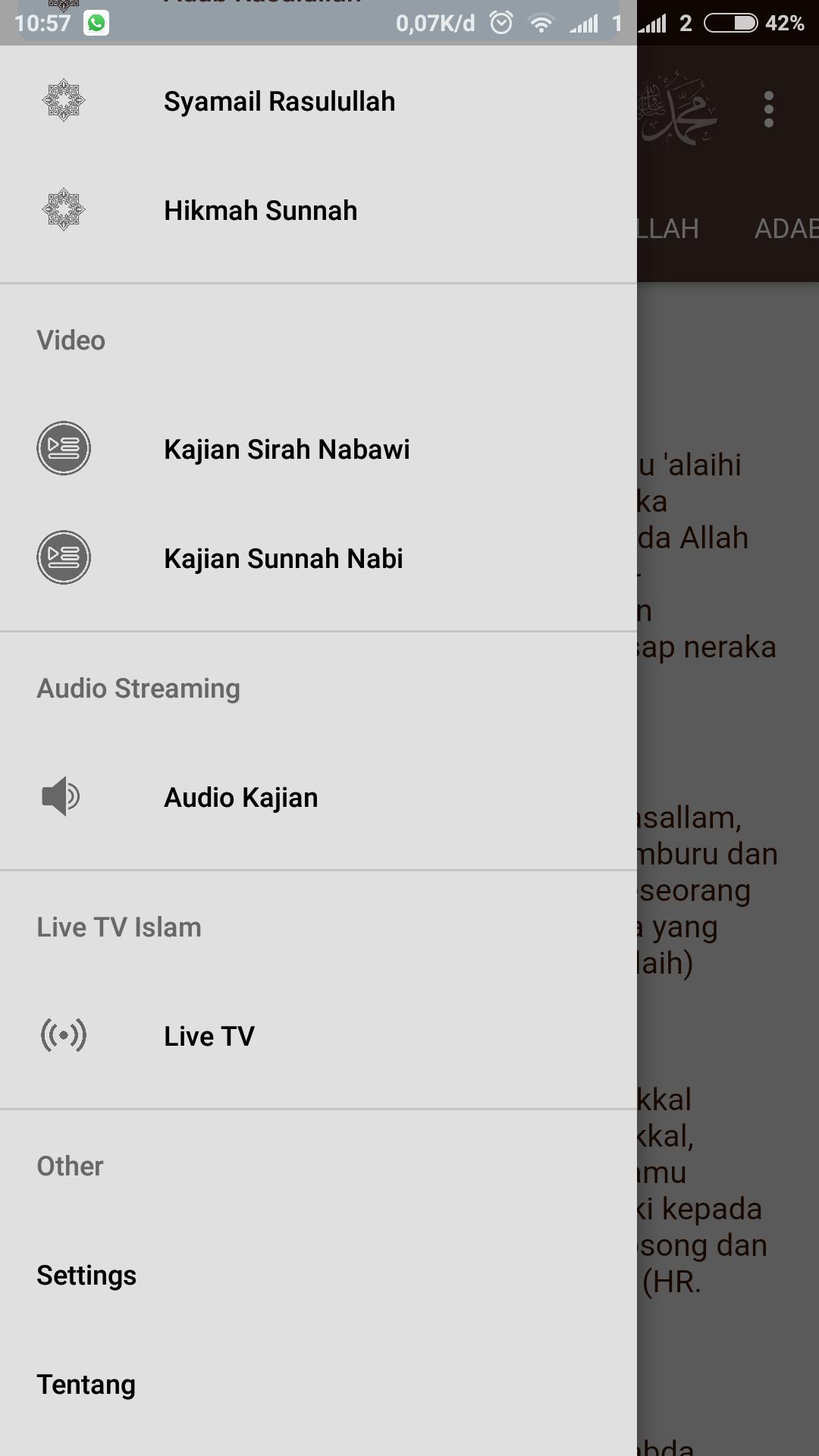The height and width of the screenshot is (1456, 819).
Task: Select the Live TV menu item
Action: 210,1035
